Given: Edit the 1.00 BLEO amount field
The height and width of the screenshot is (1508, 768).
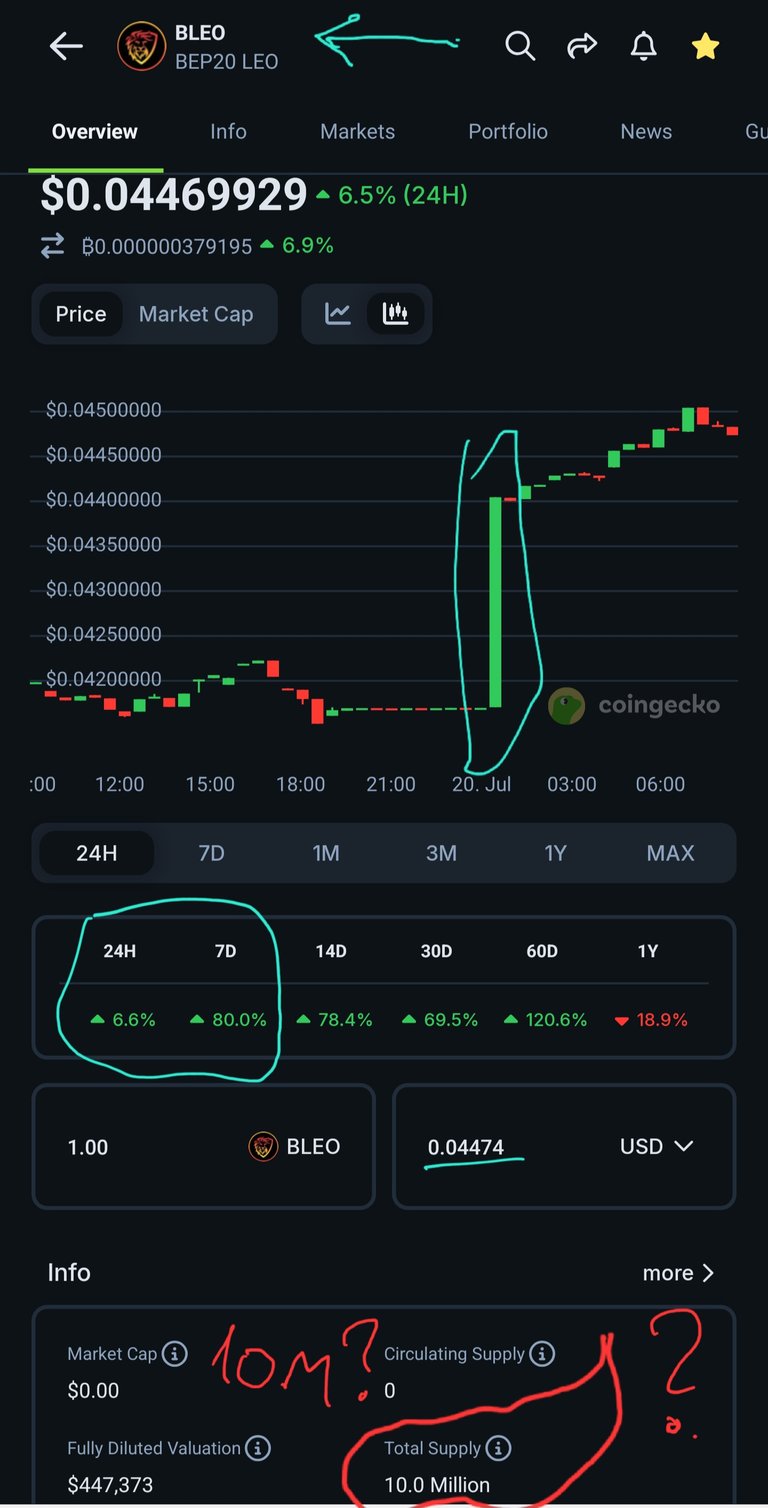Looking at the screenshot, I should pyautogui.click(x=204, y=1146).
